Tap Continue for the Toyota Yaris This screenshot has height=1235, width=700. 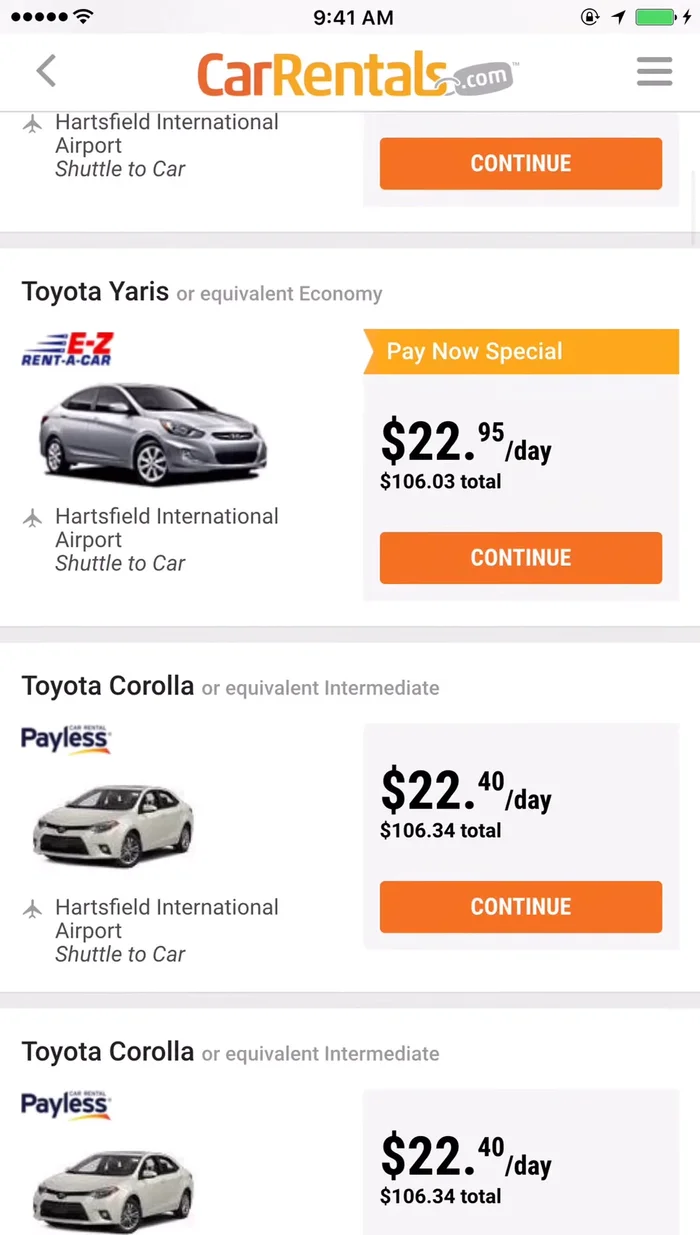(x=520, y=558)
